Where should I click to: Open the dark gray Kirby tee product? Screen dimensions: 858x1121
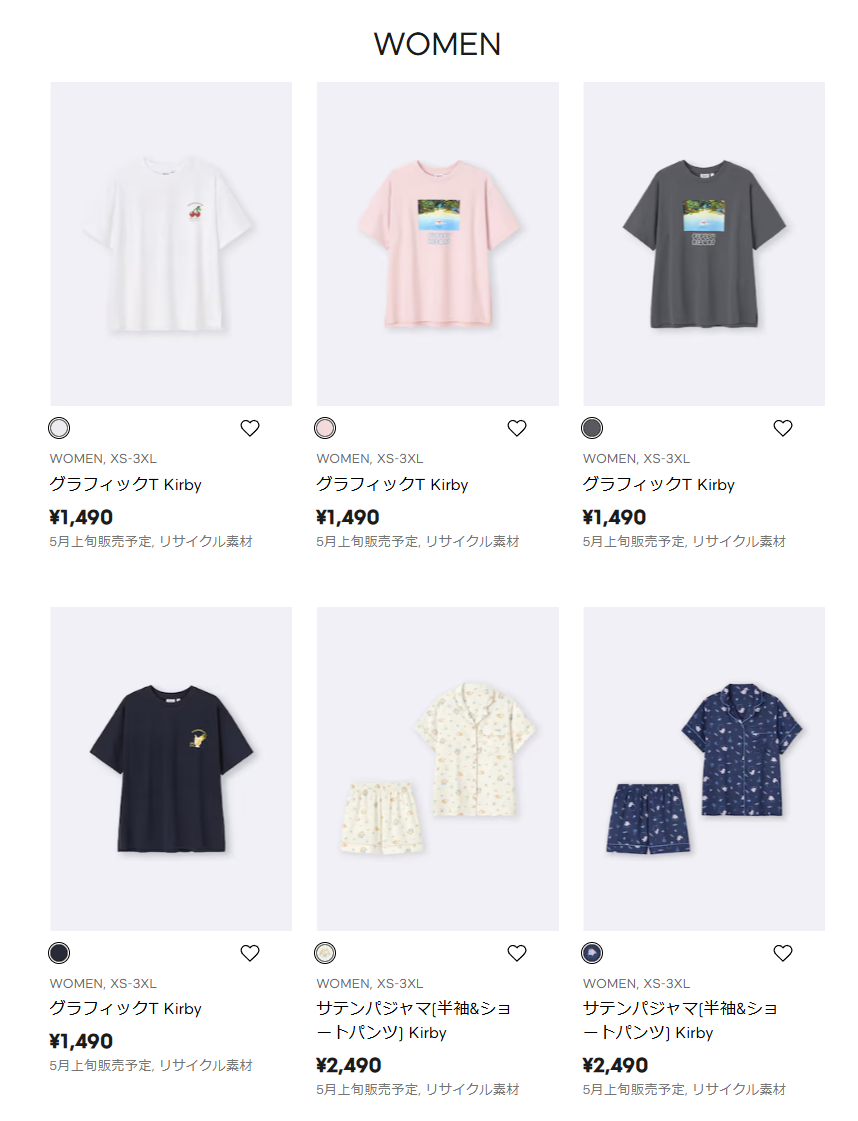tap(704, 244)
